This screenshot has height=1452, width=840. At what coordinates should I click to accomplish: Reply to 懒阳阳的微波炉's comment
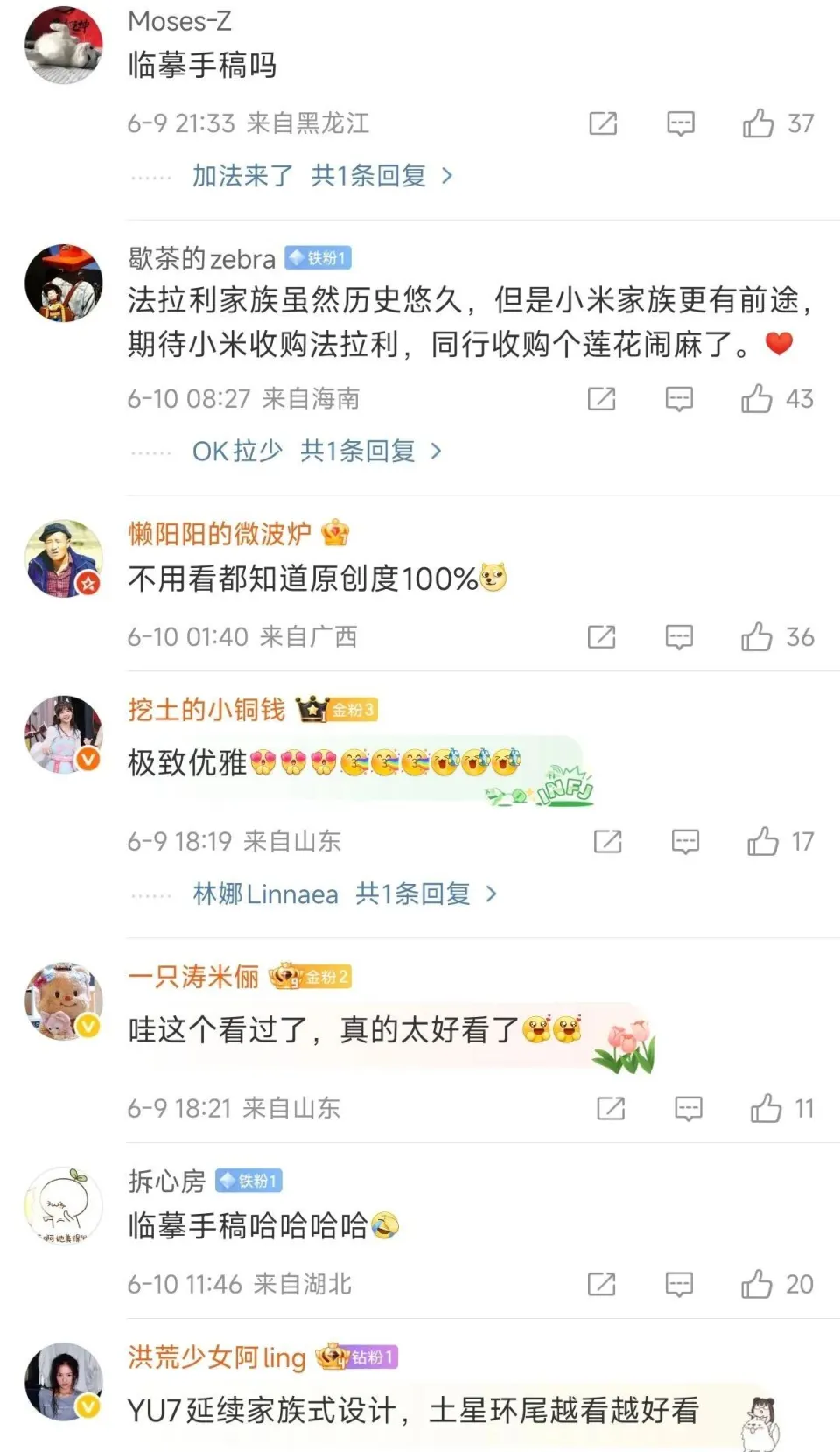pyautogui.click(x=679, y=637)
